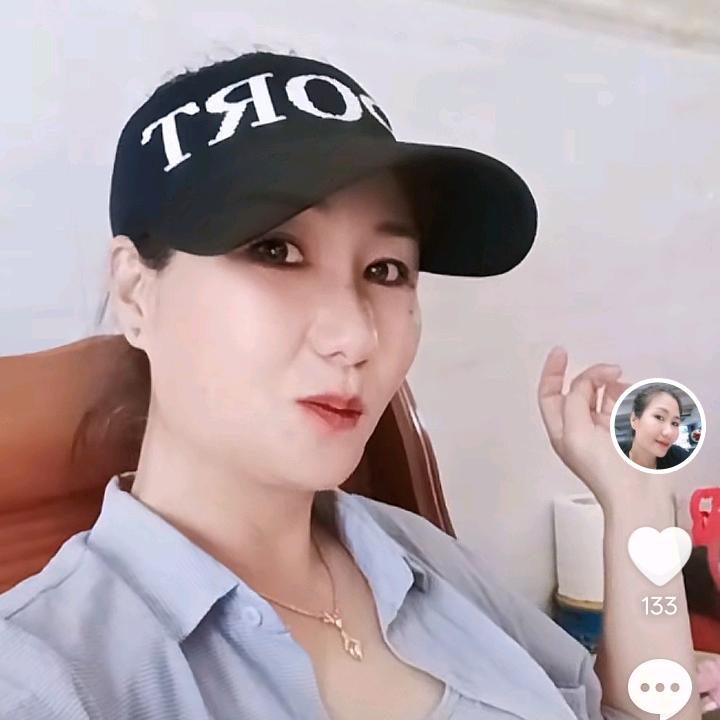Open the creator's profile avatar
The image size is (720, 720).
657,425
